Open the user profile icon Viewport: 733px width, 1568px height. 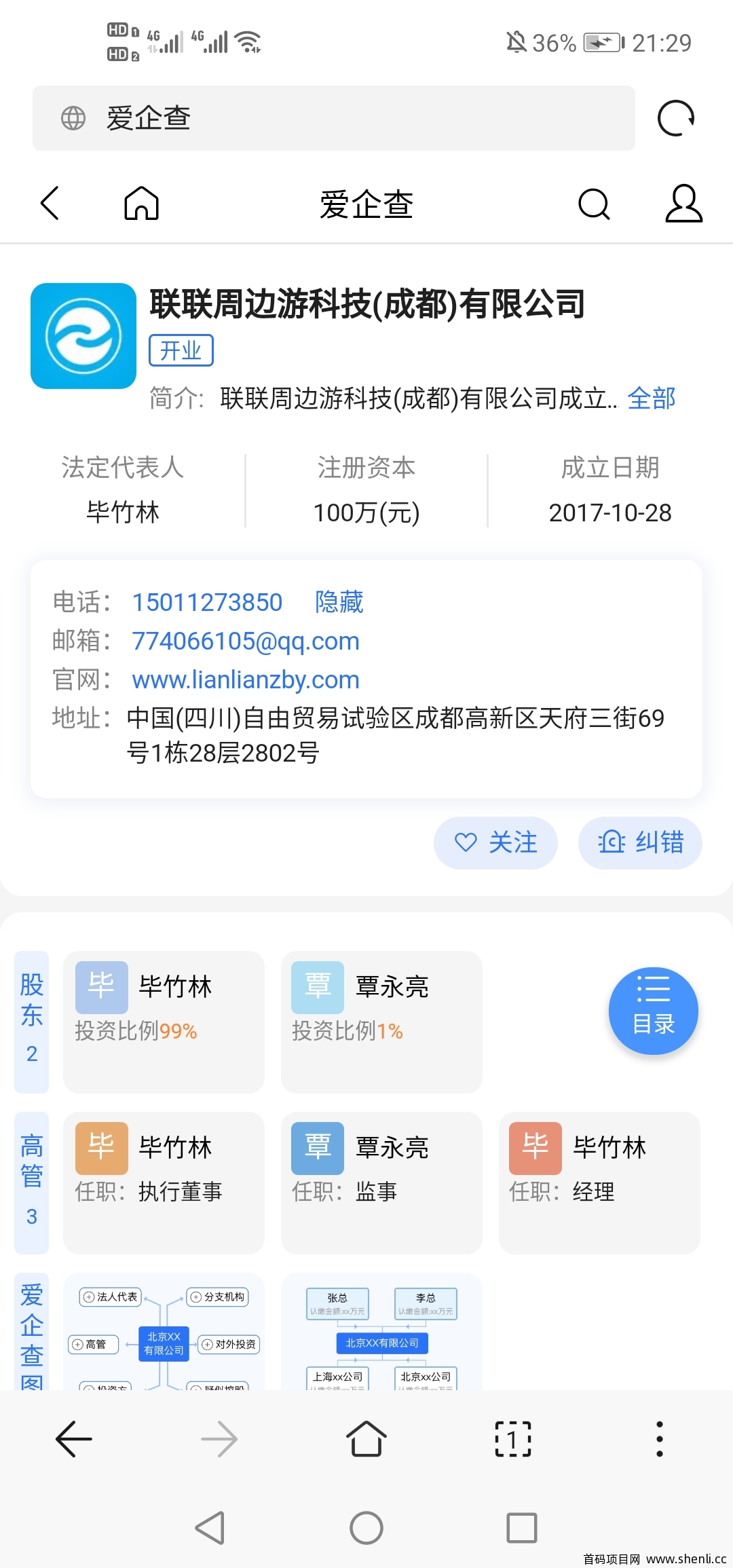tap(683, 203)
